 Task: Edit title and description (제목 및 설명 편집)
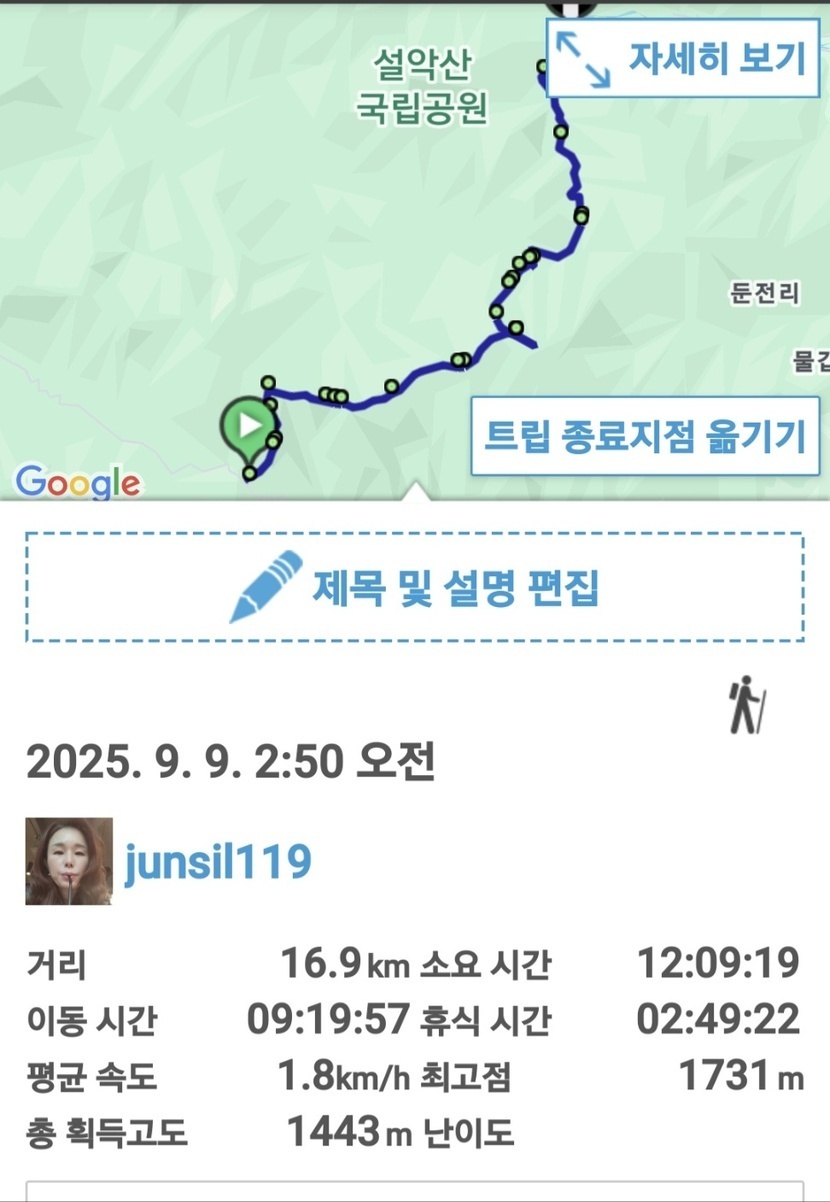(x=414, y=587)
